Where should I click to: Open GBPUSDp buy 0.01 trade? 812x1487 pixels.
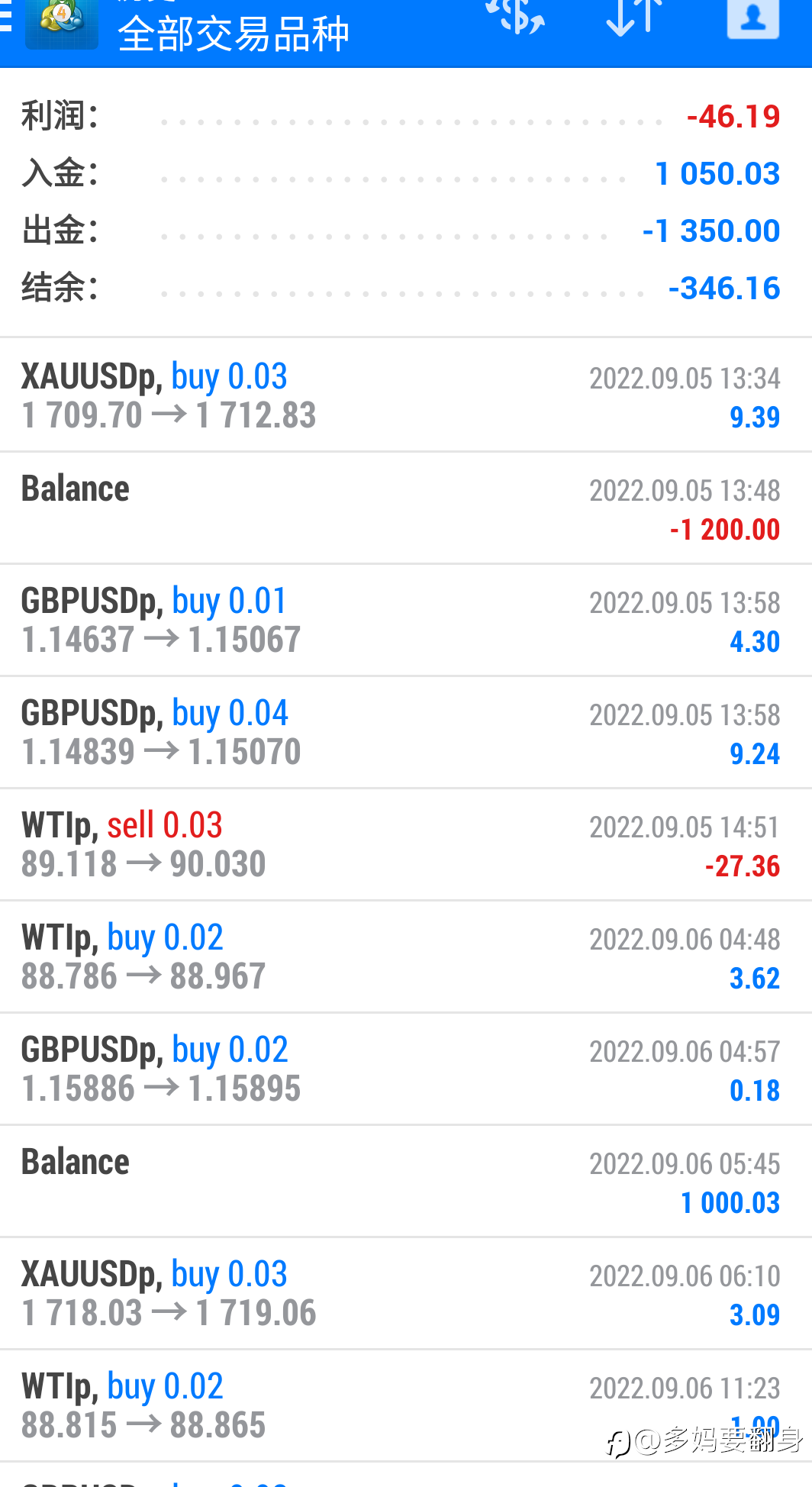click(406, 620)
